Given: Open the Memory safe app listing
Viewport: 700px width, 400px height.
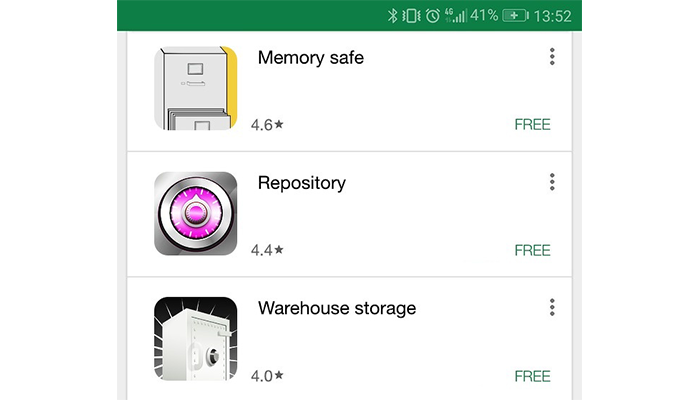Looking at the screenshot, I should pos(311,58).
